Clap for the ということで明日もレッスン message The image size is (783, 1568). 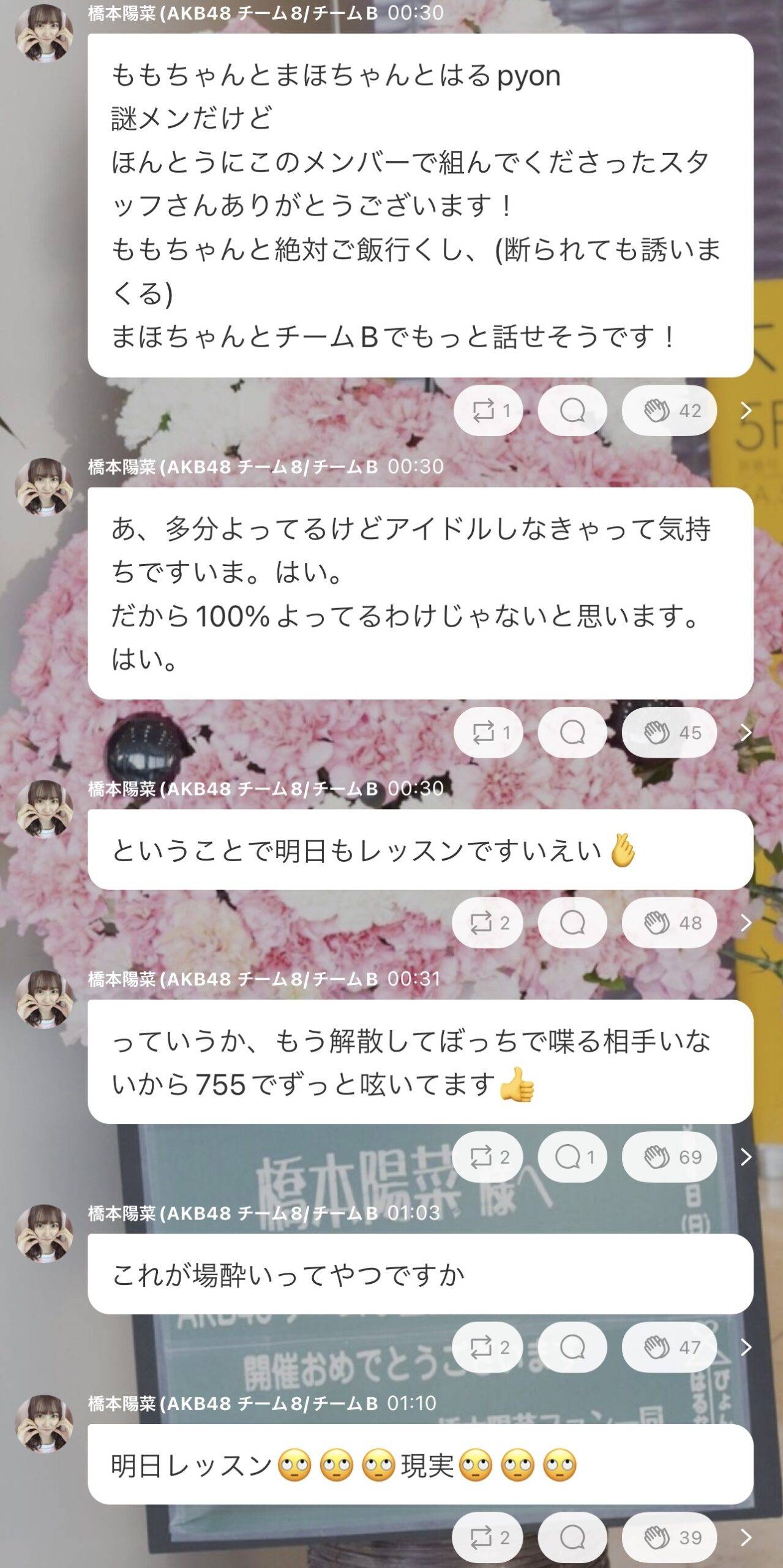[x=669, y=923]
